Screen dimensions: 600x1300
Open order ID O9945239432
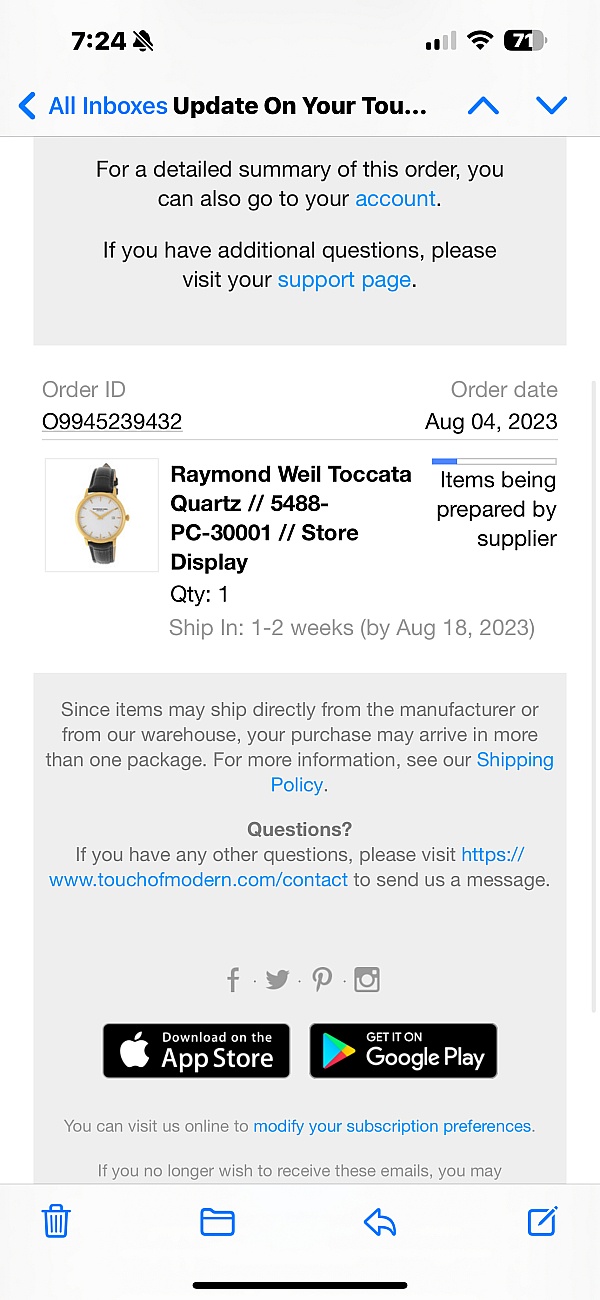click(x=112, y=422)
